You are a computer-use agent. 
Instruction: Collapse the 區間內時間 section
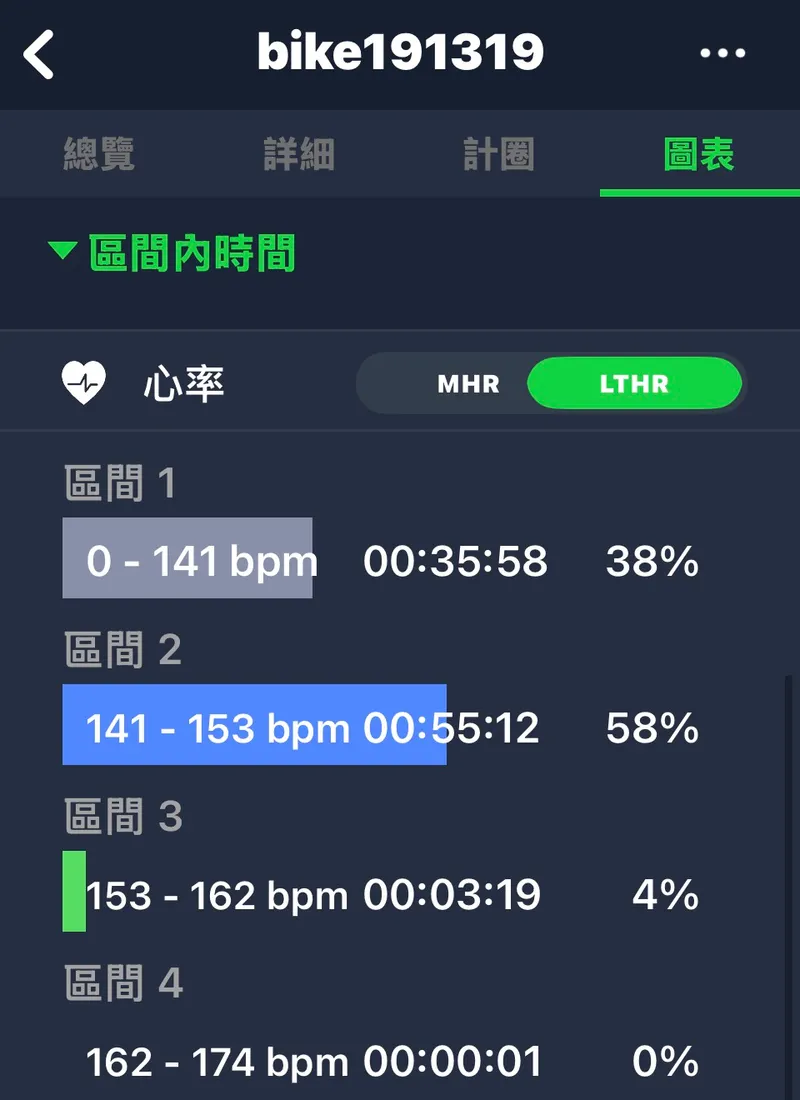[x=172, y=253]
